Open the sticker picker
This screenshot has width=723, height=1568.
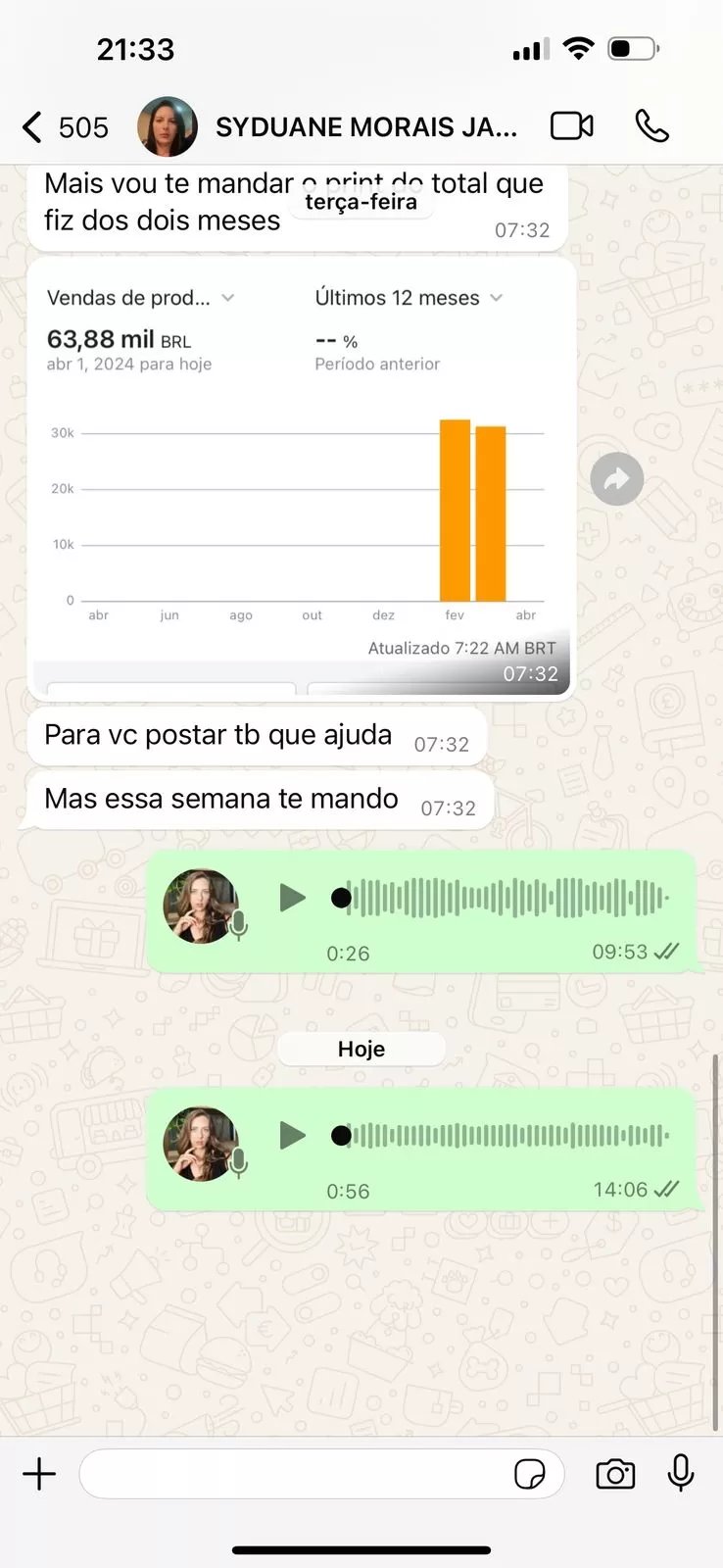click(530, 1474)
